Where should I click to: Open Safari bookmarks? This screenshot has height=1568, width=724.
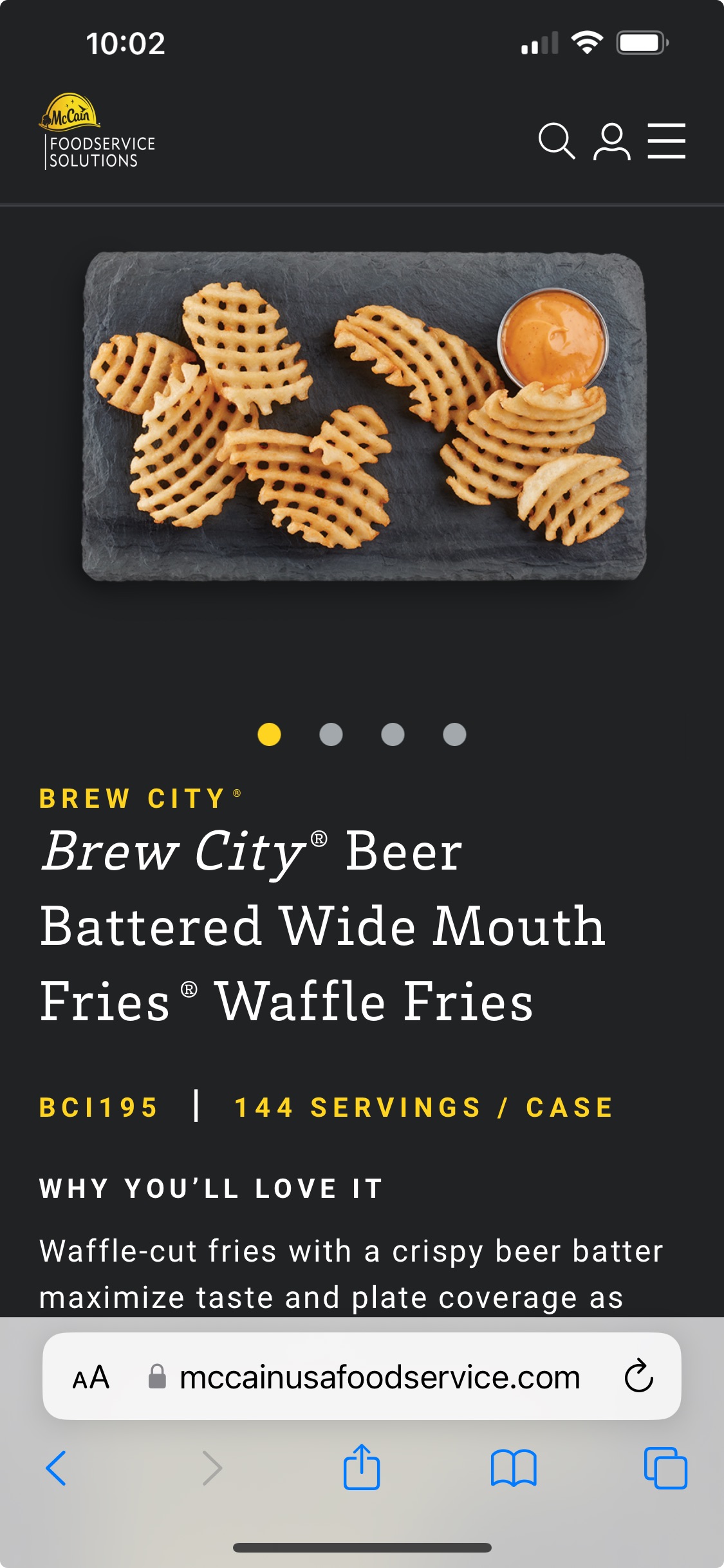tap(514, 1468)
